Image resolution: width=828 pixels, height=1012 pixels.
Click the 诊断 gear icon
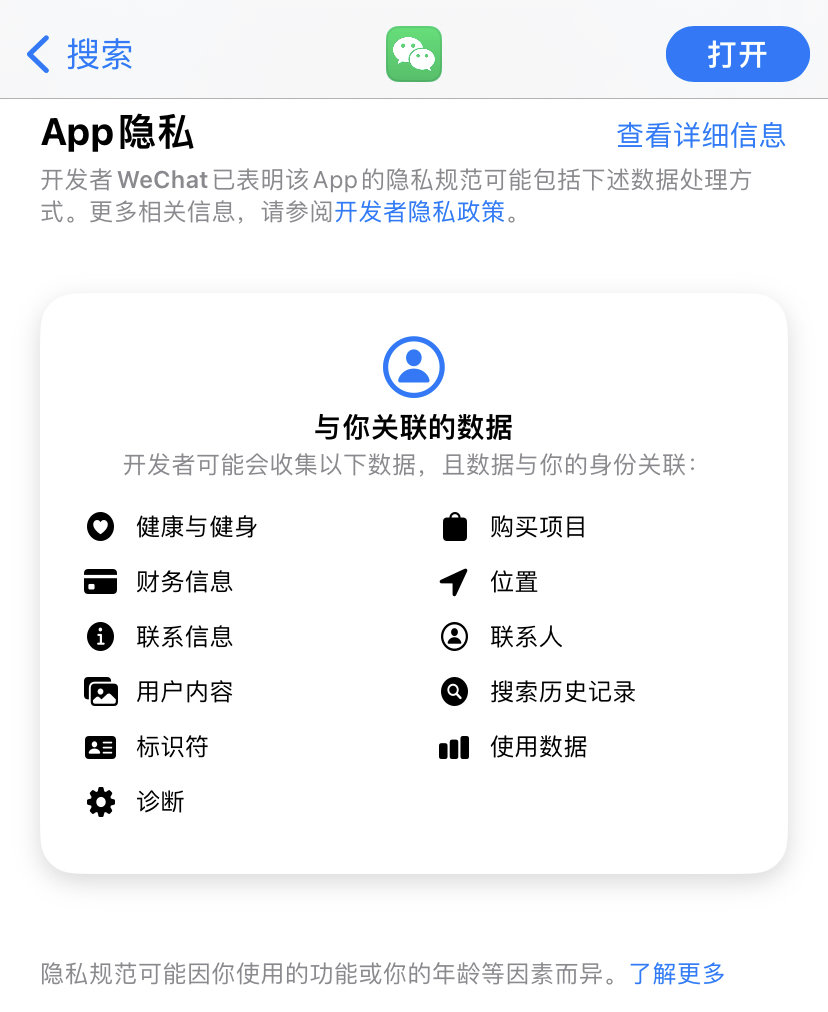point(100,802)
